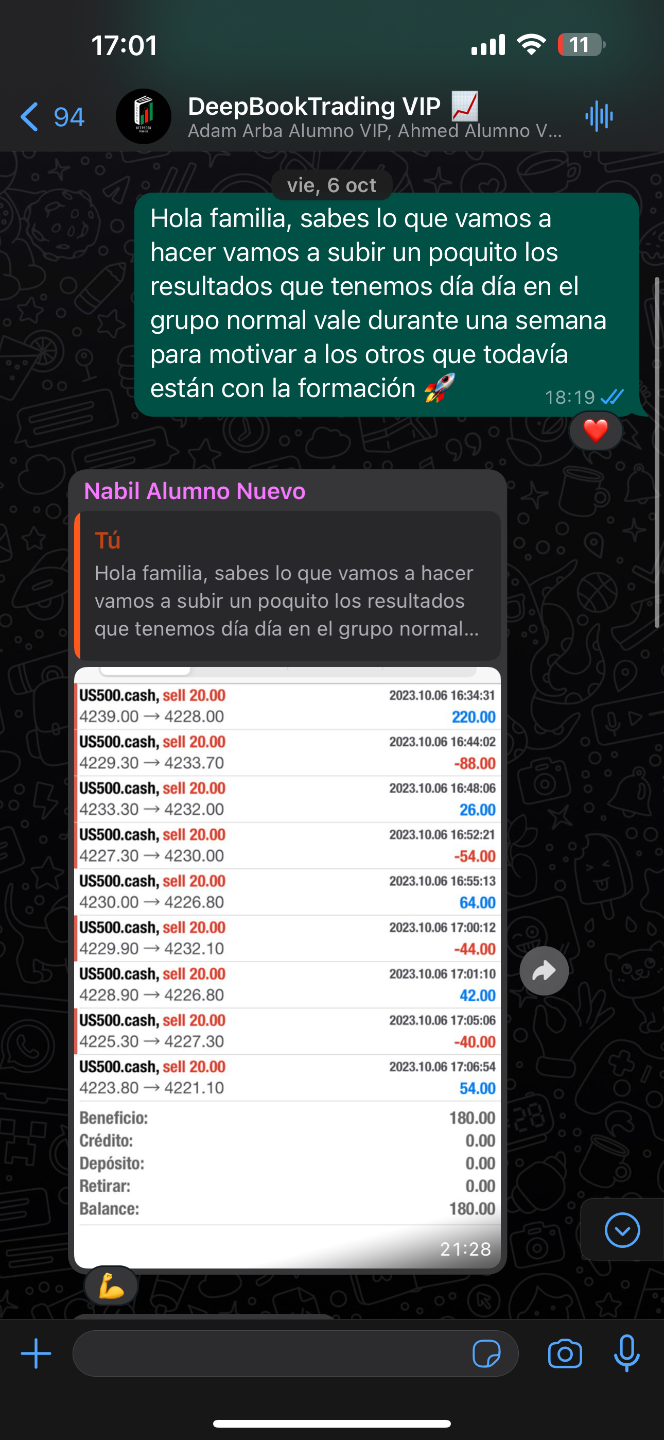This screenshot has height=1440, width=664.
Task: Open the attachment plus menu
Action: click(36, 1355)
